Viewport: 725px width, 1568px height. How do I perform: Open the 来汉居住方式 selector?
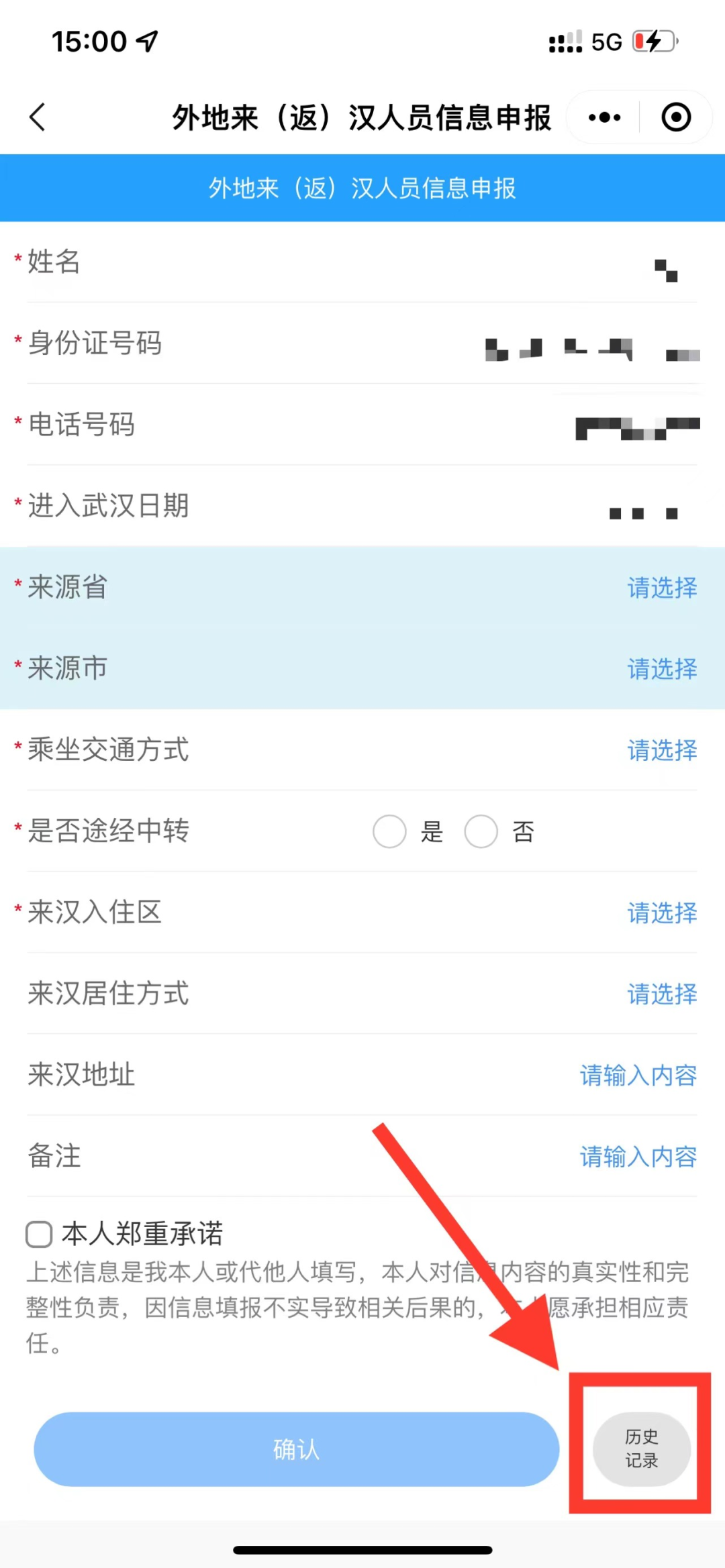pos(662,995)
